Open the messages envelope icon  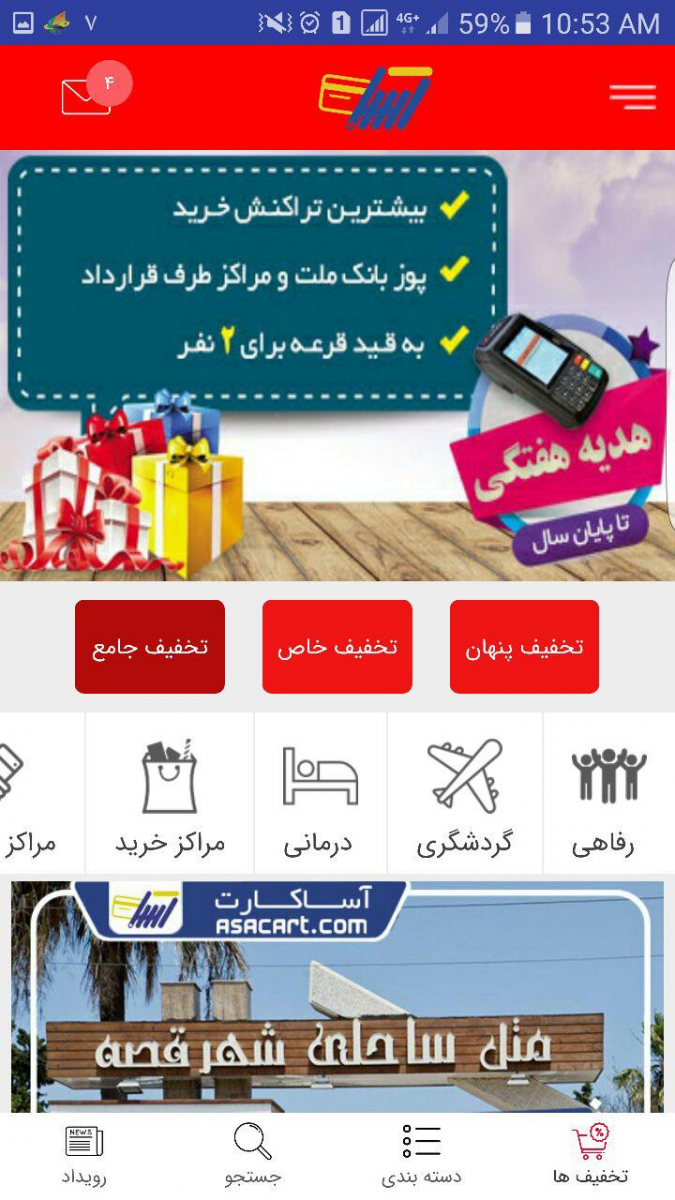tap(86, 96)
